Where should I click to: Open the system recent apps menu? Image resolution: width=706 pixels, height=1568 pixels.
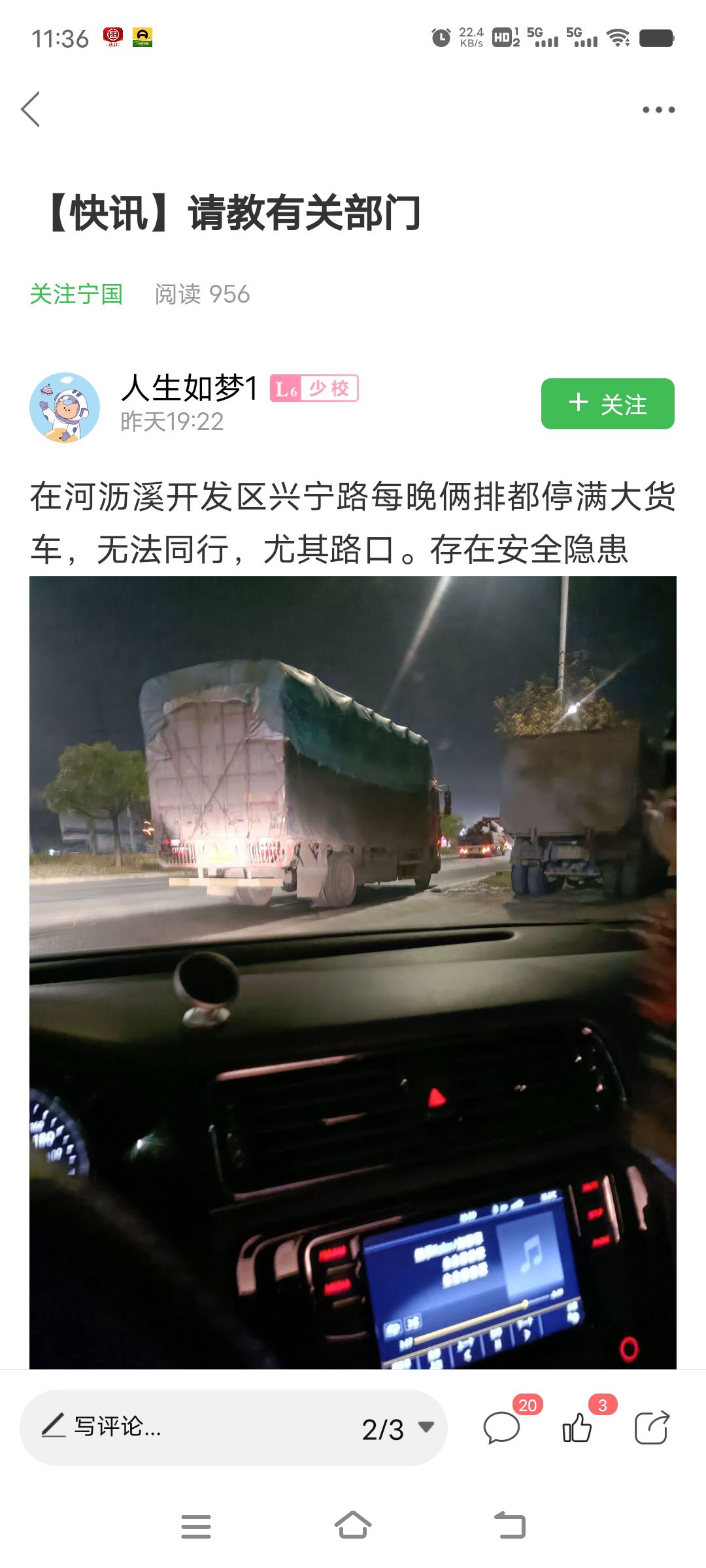196,1526
